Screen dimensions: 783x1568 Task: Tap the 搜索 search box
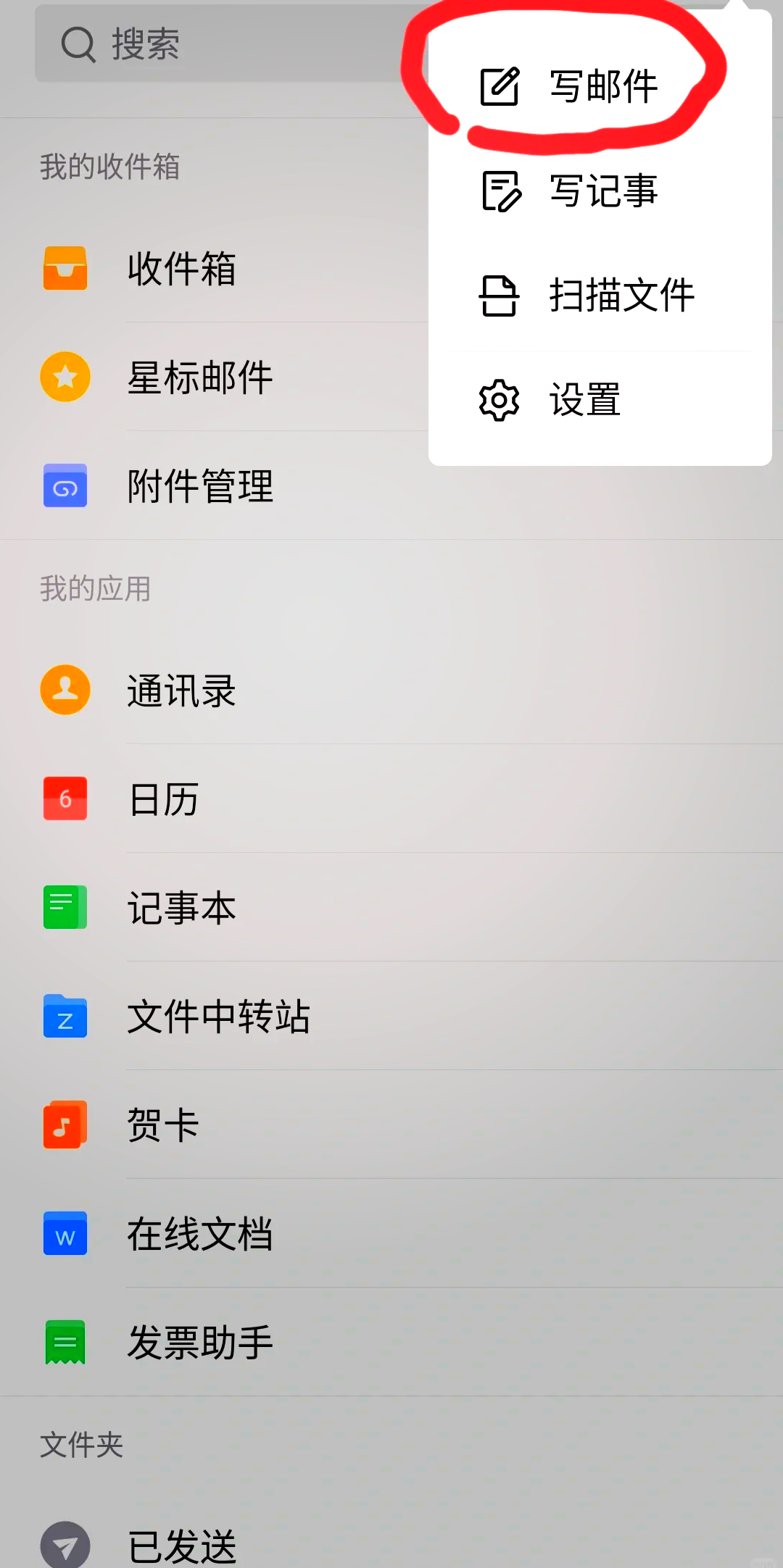(232, 43)
